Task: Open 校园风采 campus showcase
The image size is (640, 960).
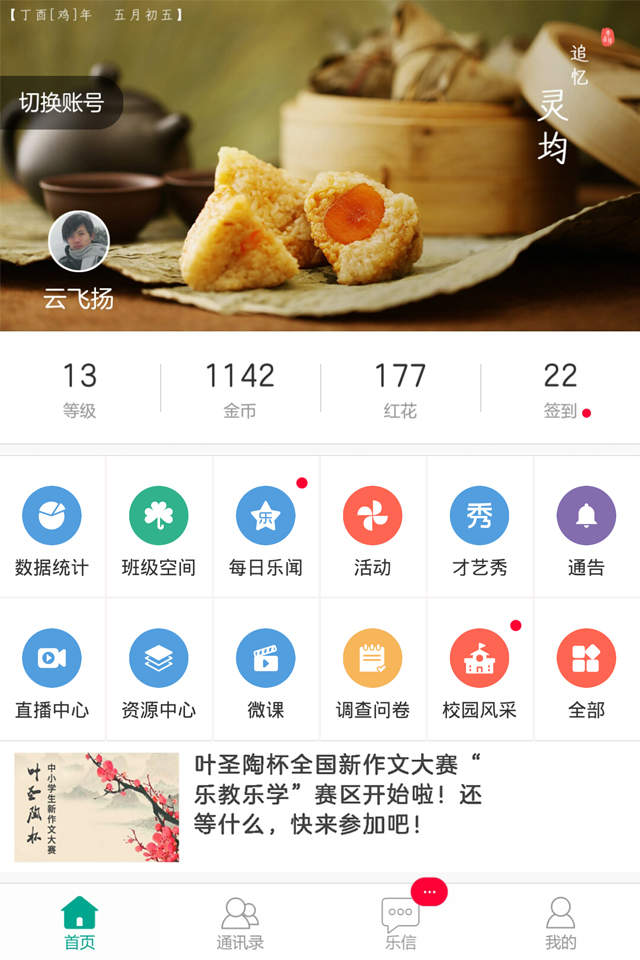Action: tap(480, 670)
